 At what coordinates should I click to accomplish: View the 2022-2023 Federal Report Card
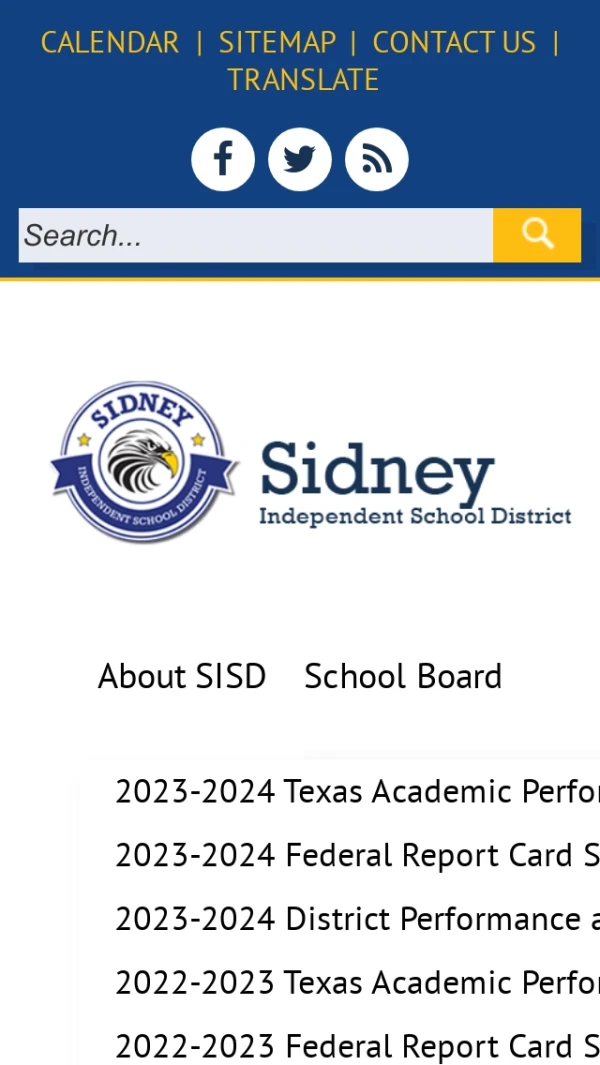(356, 1046)
